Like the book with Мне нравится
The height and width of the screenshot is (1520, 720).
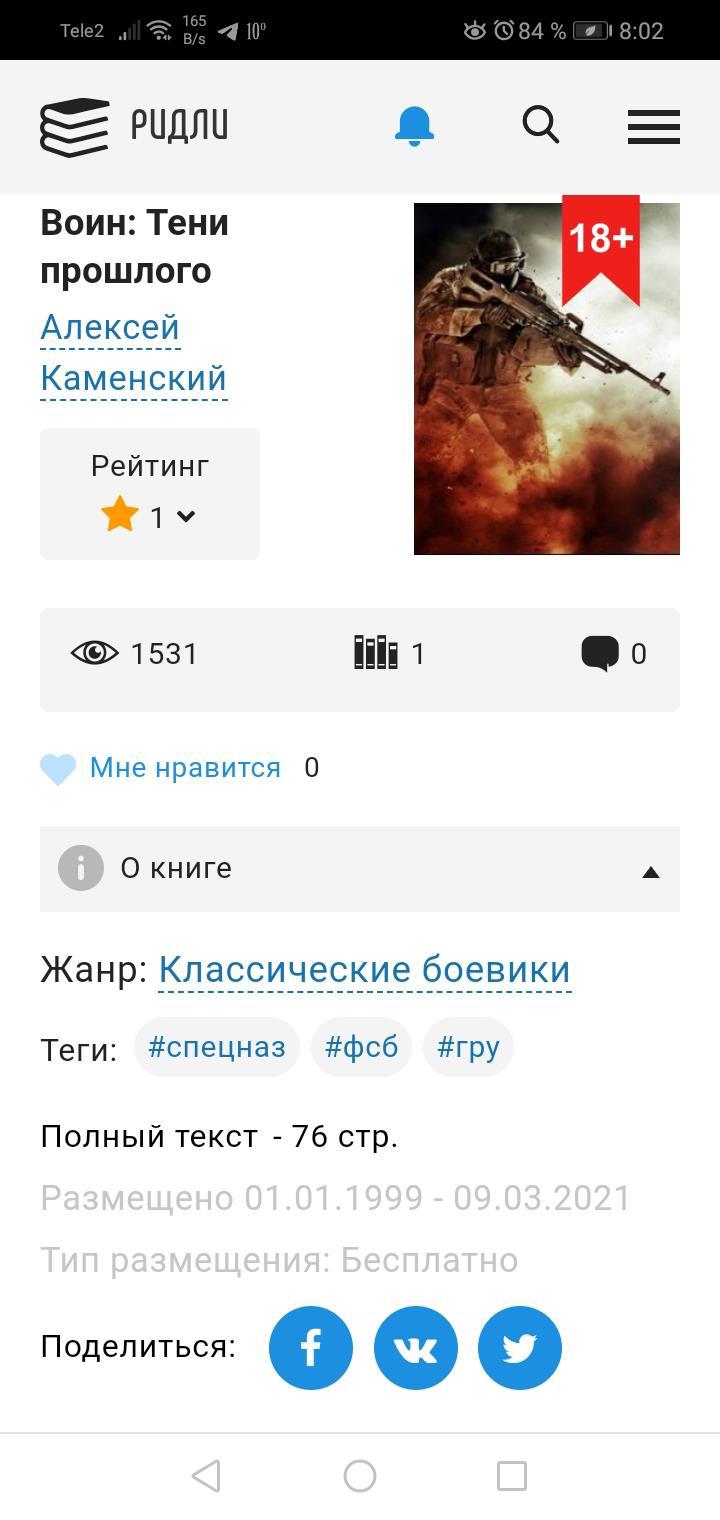160,768
